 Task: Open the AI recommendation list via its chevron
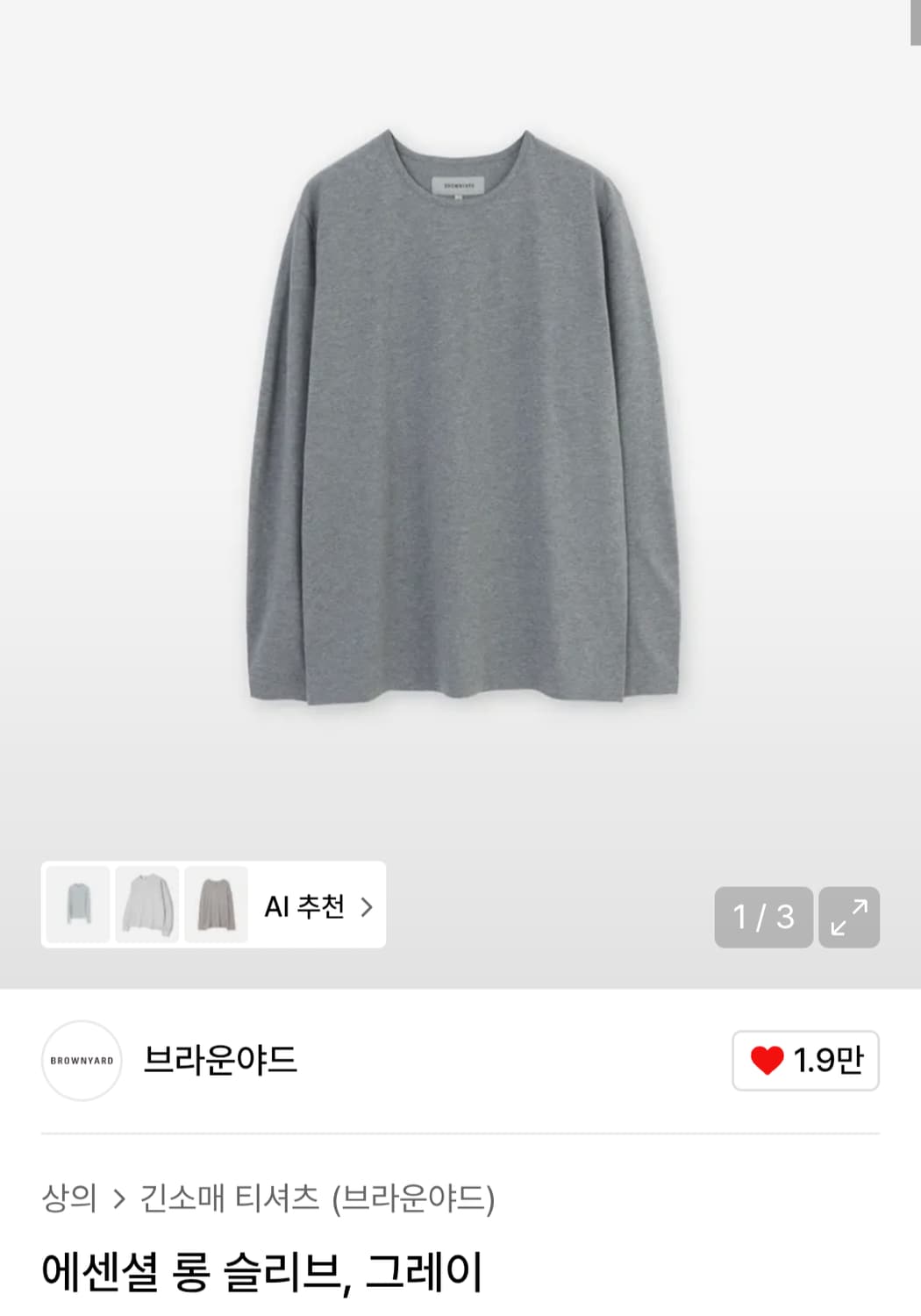(x=368, y=907)
